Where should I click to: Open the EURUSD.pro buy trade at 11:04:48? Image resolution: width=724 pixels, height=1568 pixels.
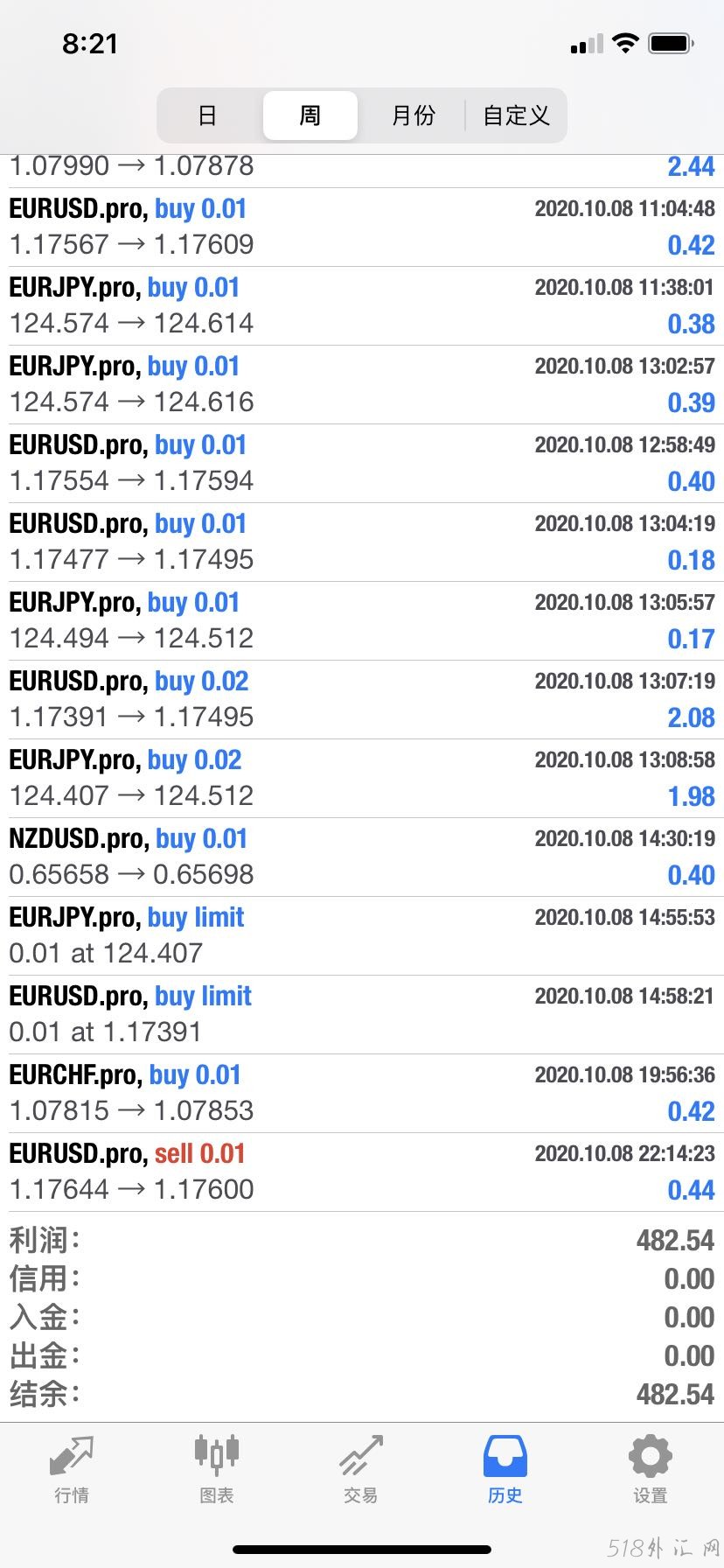click(362, 227)
